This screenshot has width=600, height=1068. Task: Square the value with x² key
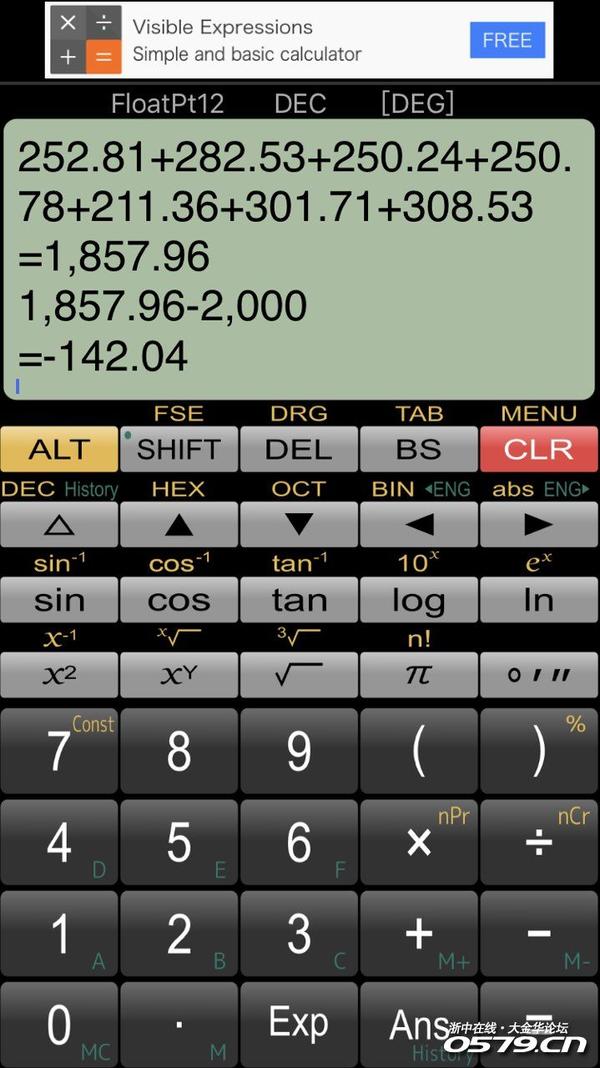tap(59, 675)
